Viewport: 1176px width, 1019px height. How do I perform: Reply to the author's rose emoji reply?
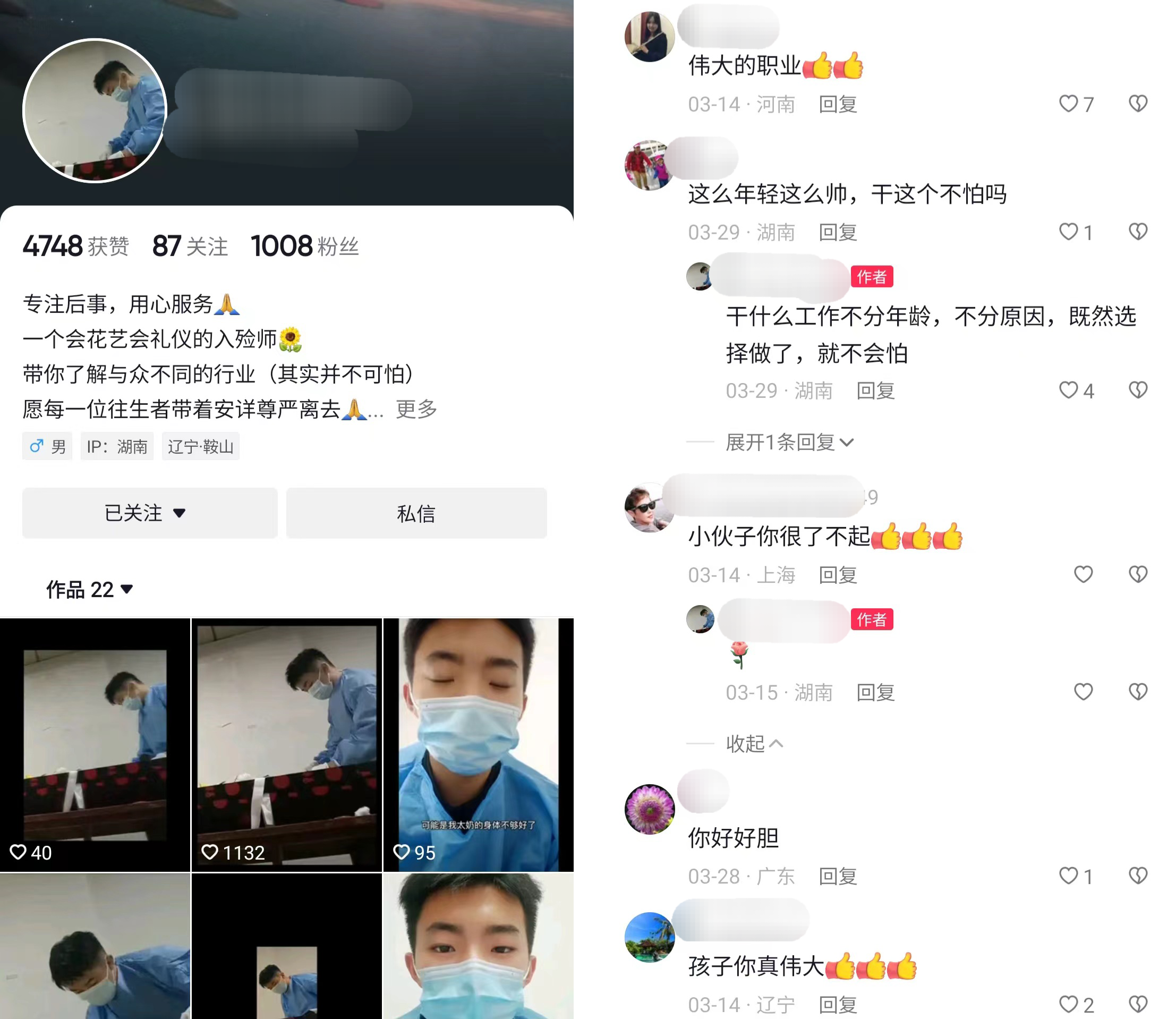875,692
